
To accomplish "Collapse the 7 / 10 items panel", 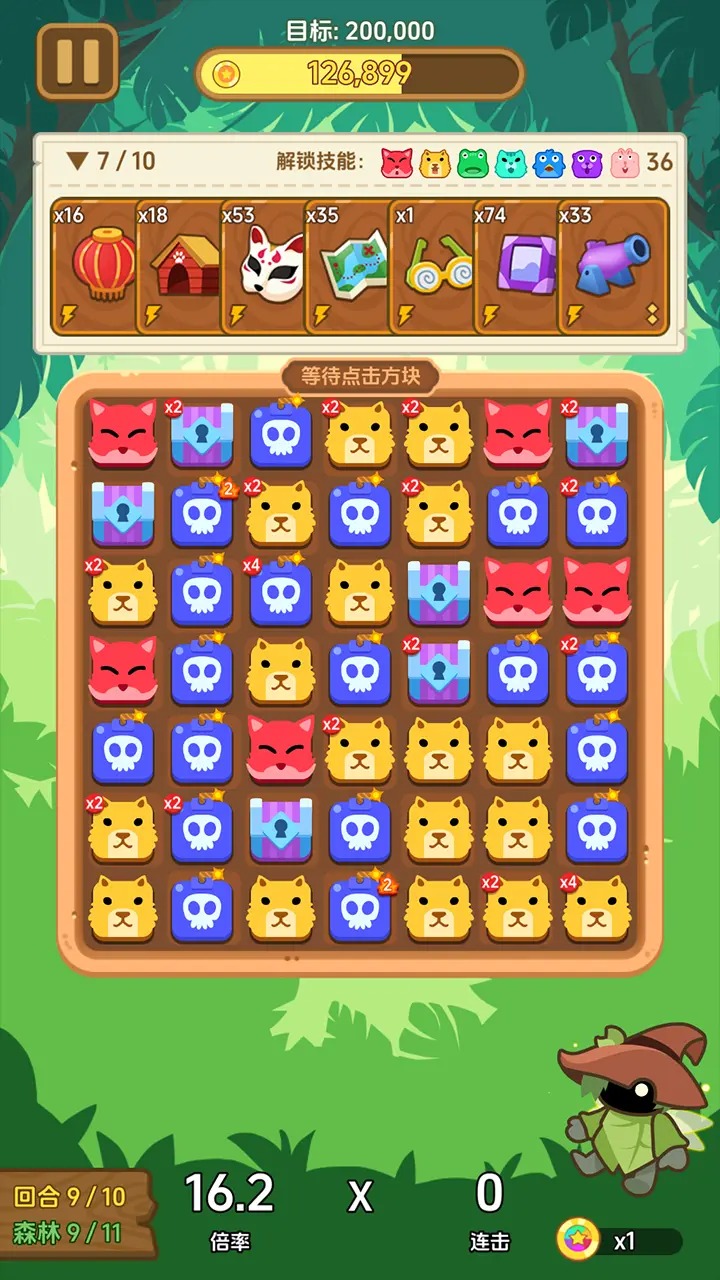I will (78, 161).
